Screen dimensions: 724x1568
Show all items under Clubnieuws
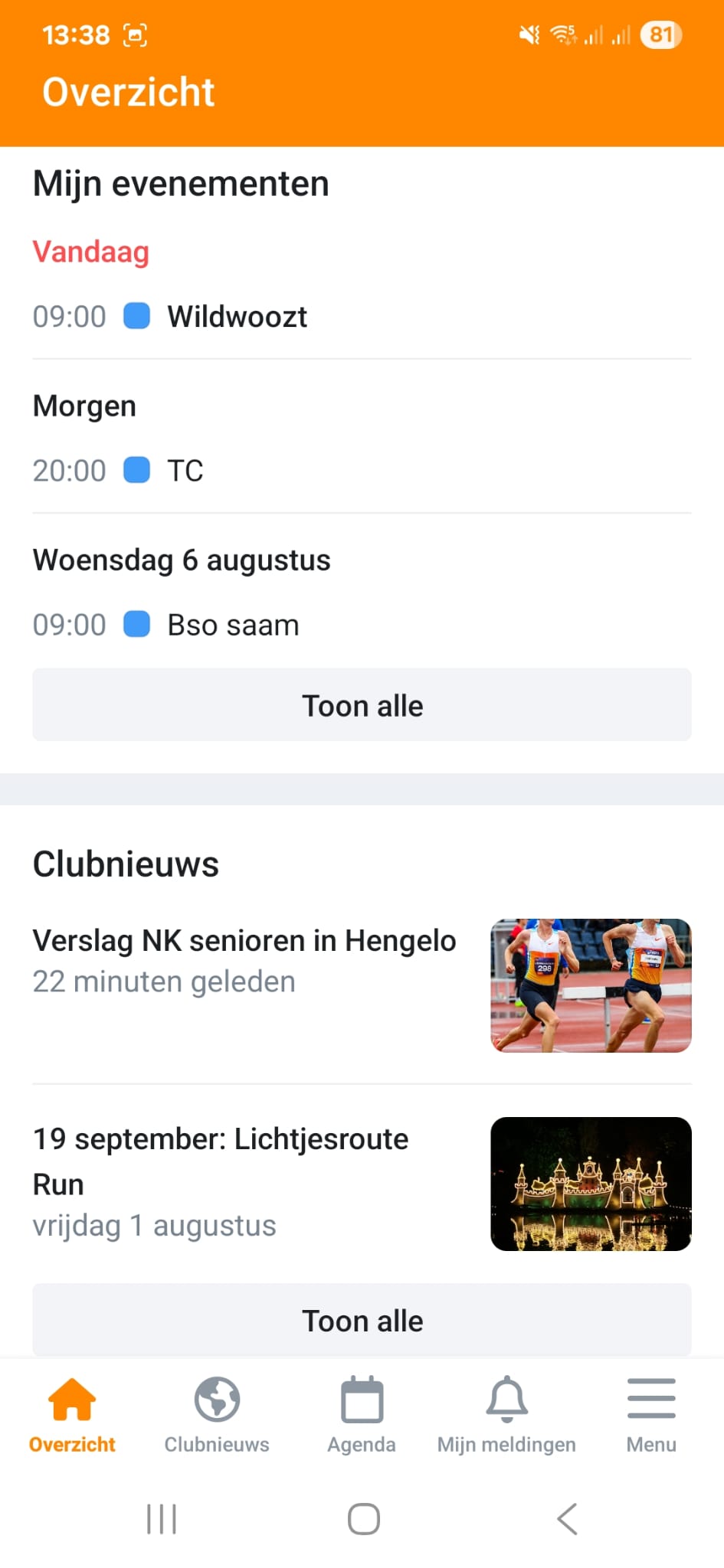[x=362, y=1321]
